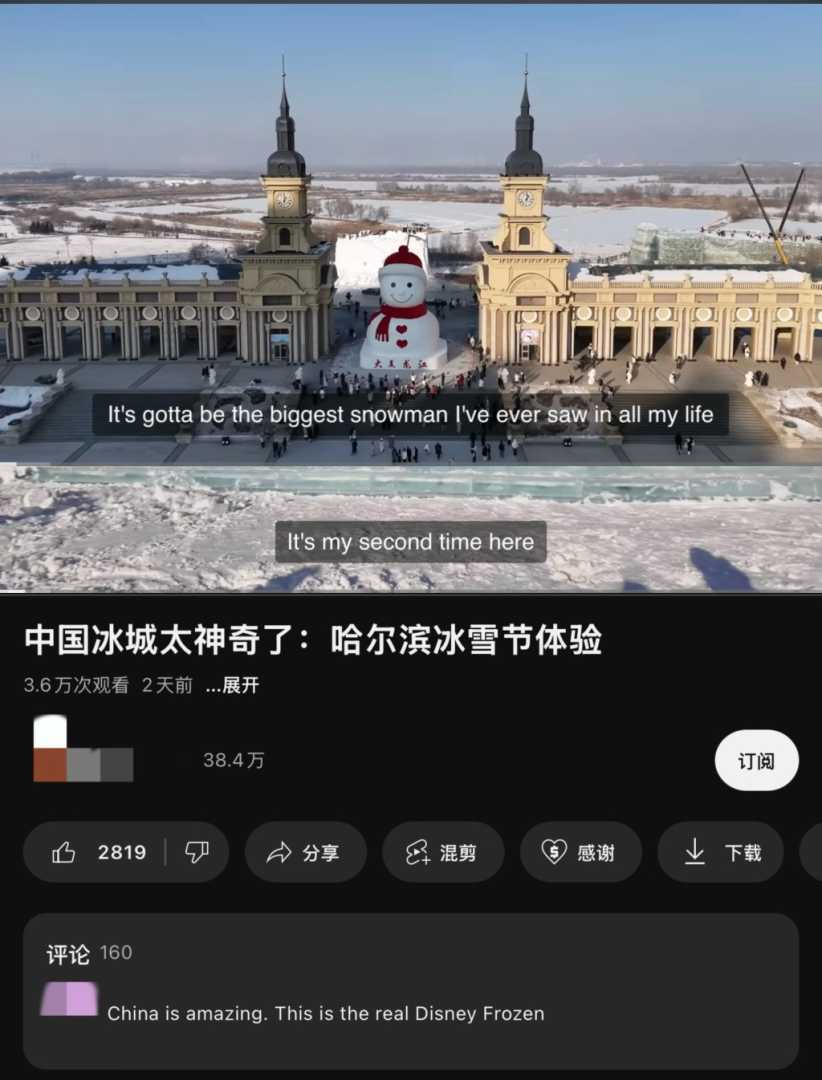Dislike this video
822x1080 pixels.
[197, 853]
